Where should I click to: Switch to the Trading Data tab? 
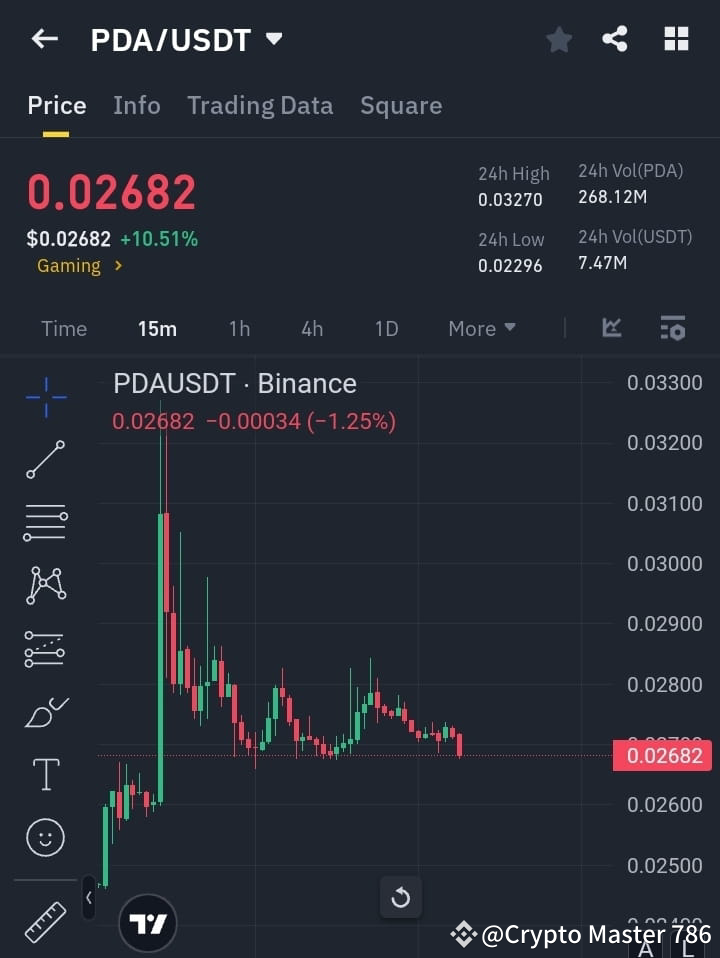pos(260,105)
